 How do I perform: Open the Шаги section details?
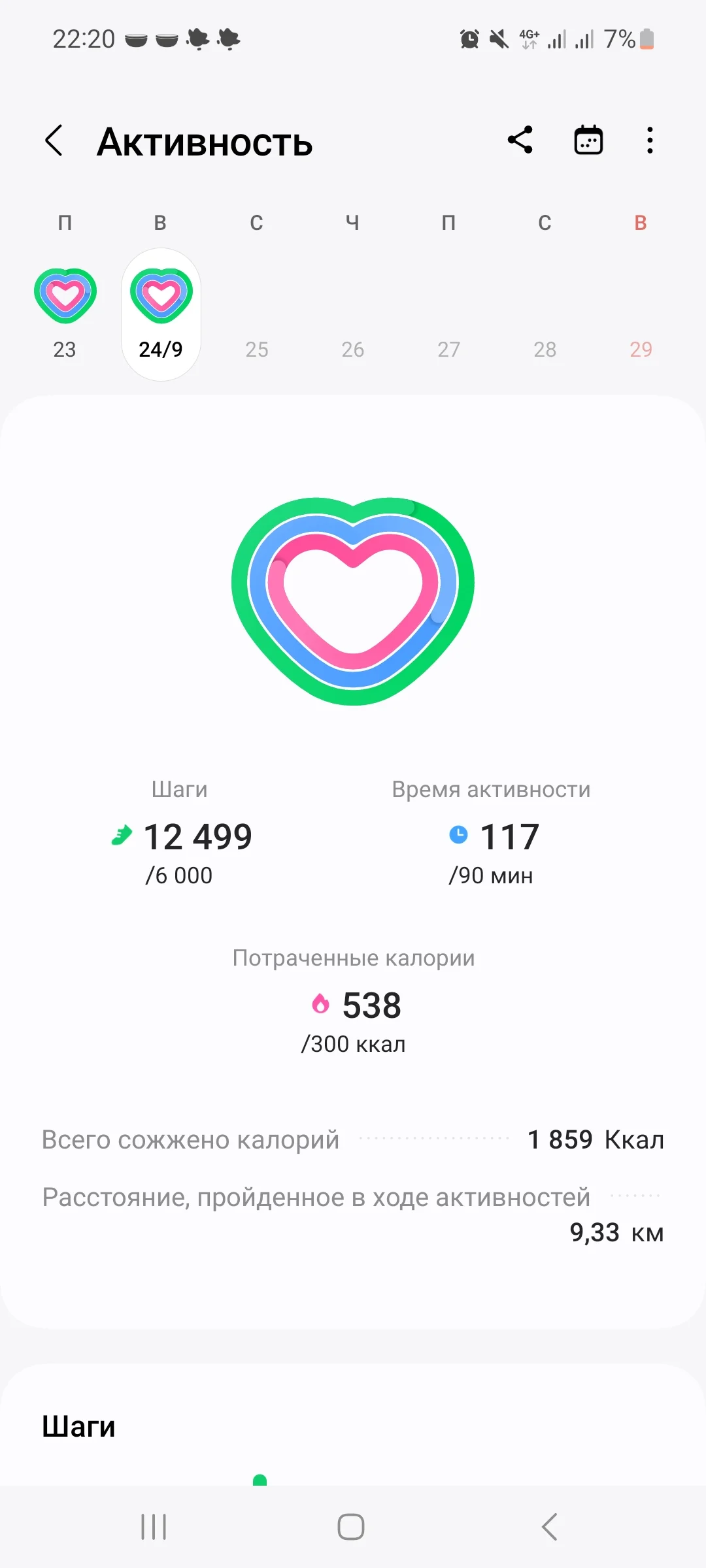pyautogui.click(x=80, y=1426)
